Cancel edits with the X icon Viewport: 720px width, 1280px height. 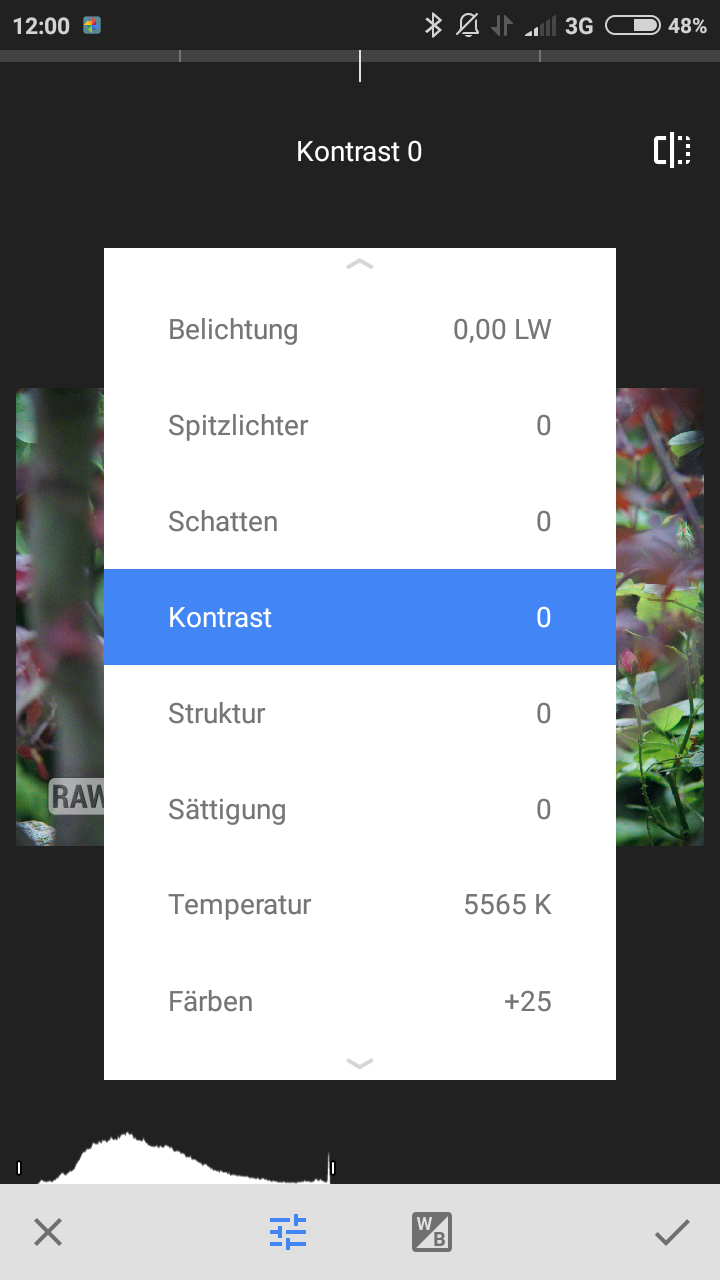(x=48, y=1232)
